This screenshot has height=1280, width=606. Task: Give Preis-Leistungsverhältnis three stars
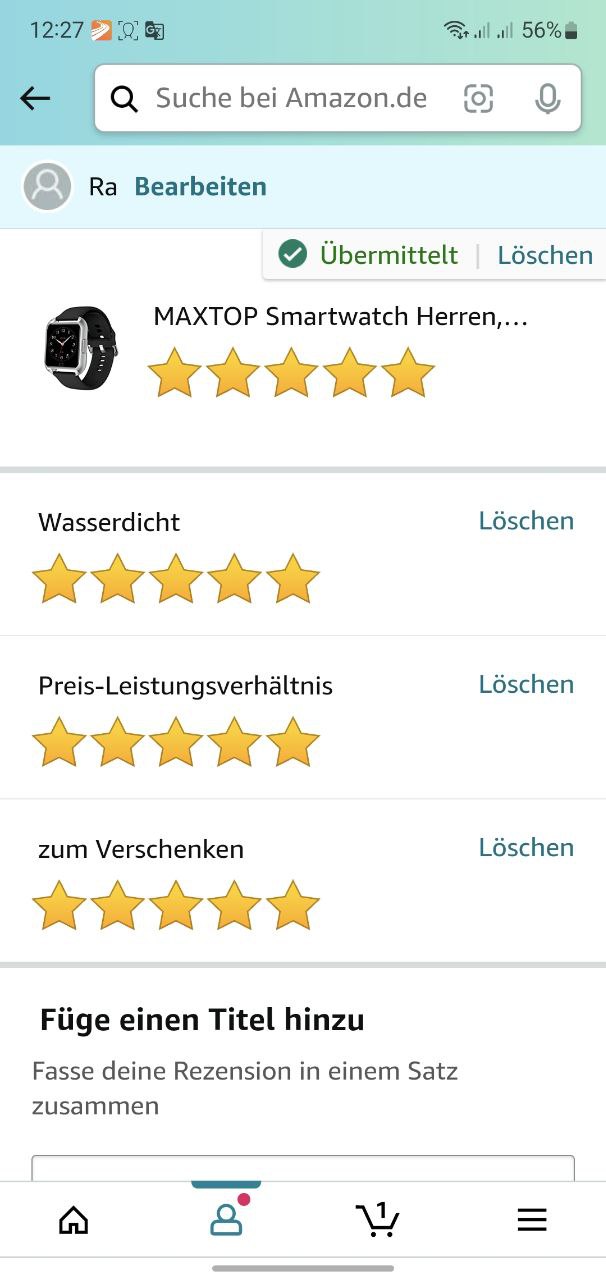pos(176,743)
